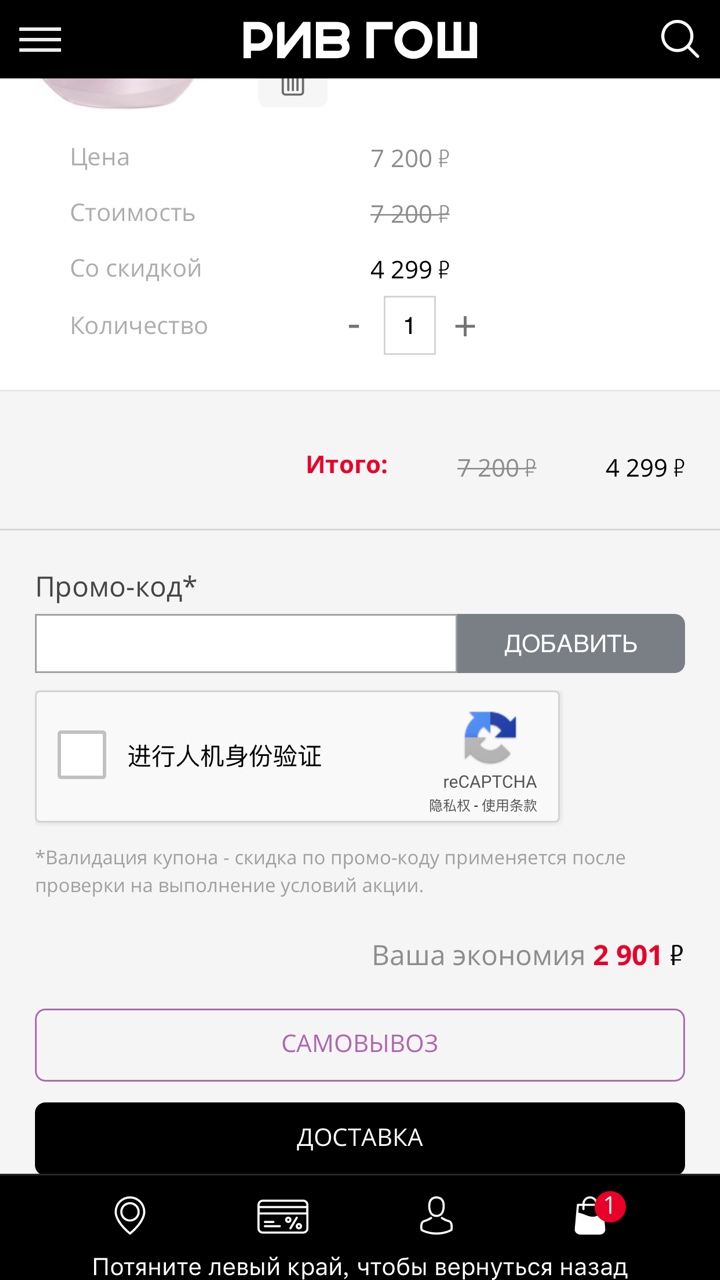The width and height of the screenshot is (720, 1280).
Task: Choose ДОСТАВКА delivery option
Action: point(360,1138)
